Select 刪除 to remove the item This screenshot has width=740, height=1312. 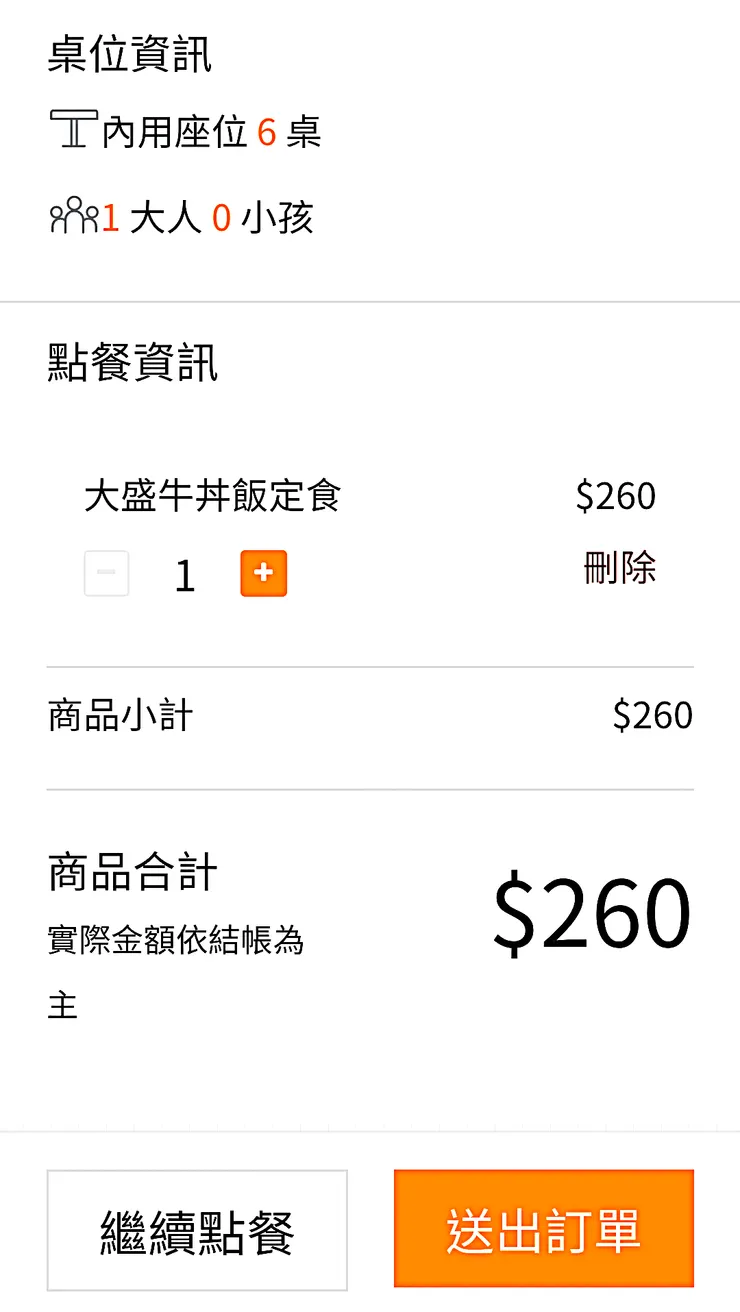click(x=620, y=568)
